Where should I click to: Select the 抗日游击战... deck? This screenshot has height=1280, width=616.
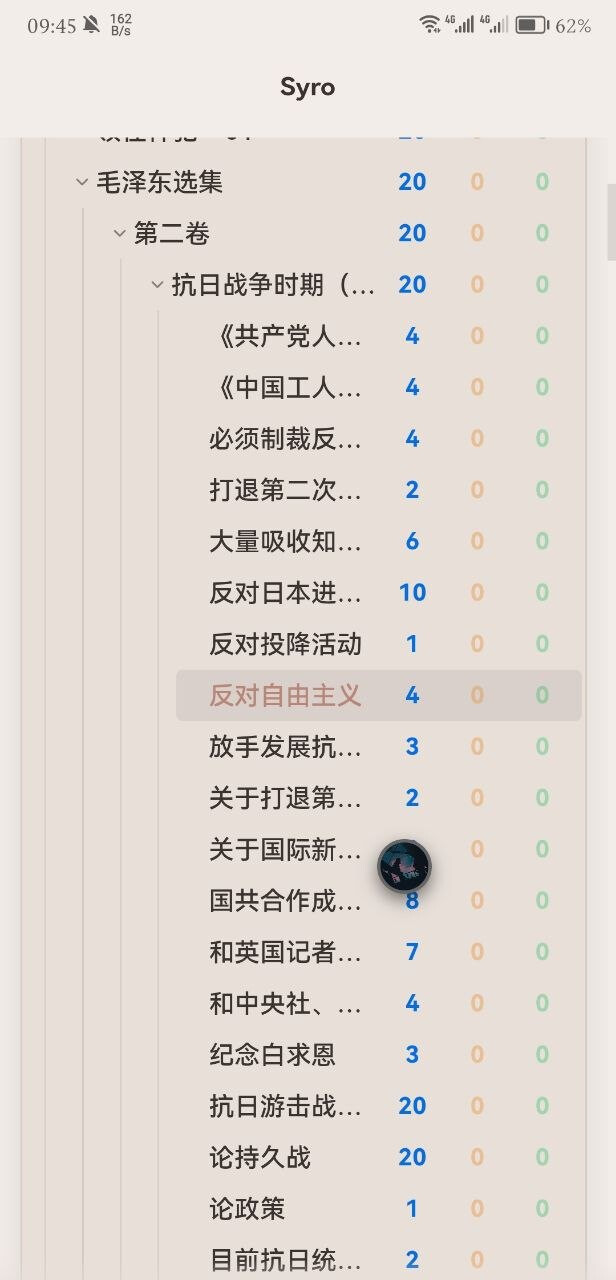click(285, 1106)
